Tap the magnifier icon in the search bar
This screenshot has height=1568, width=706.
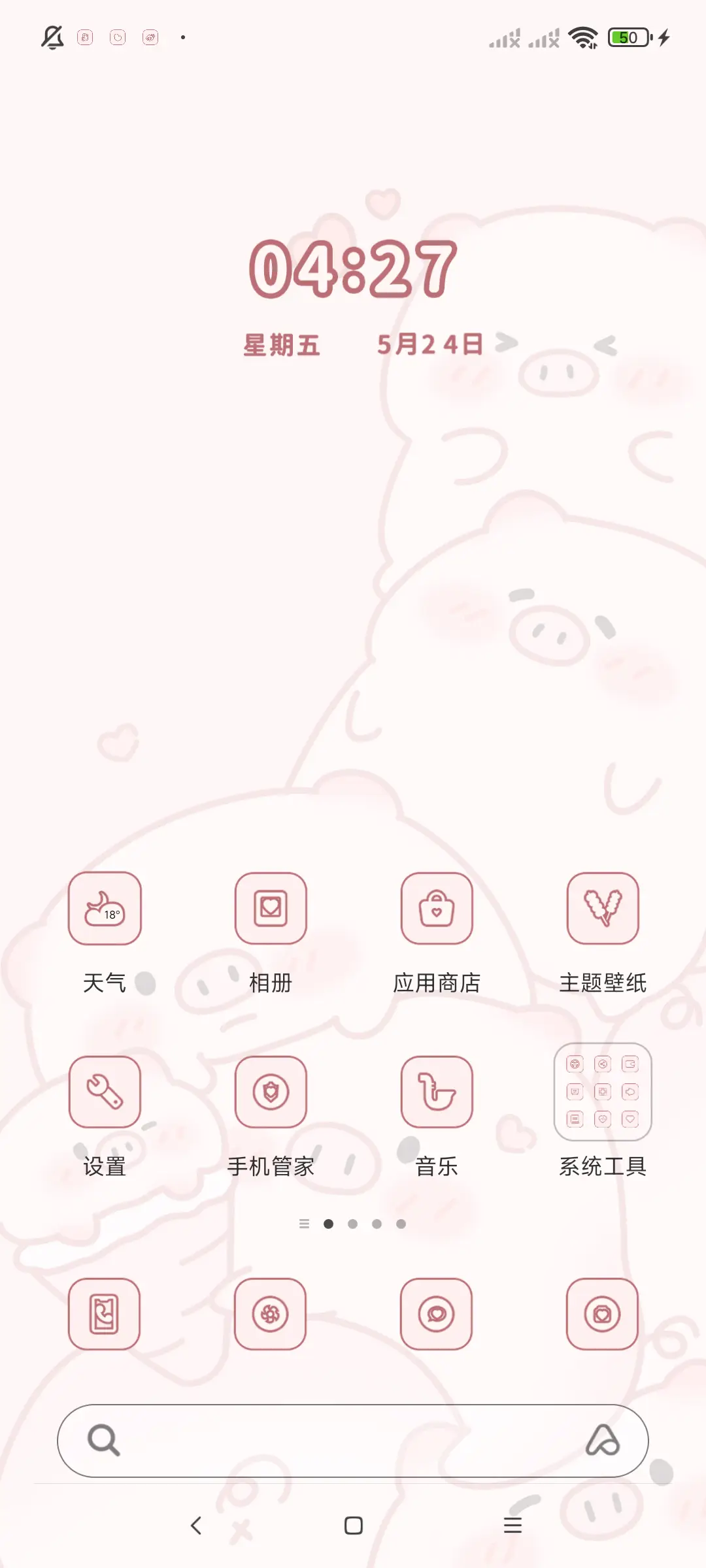pos(105,1441)
